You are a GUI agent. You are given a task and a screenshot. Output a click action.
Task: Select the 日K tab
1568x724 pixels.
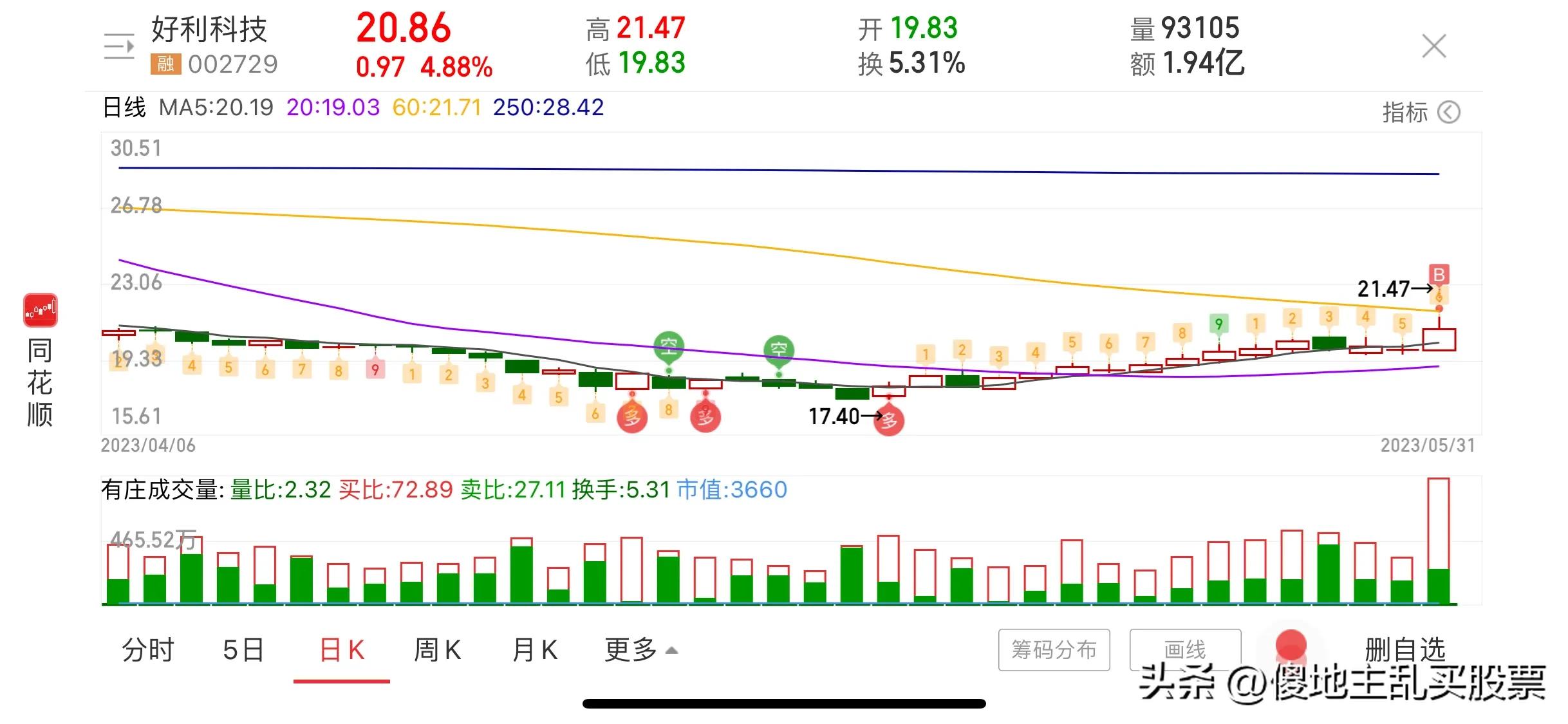(x=342, y=650)
